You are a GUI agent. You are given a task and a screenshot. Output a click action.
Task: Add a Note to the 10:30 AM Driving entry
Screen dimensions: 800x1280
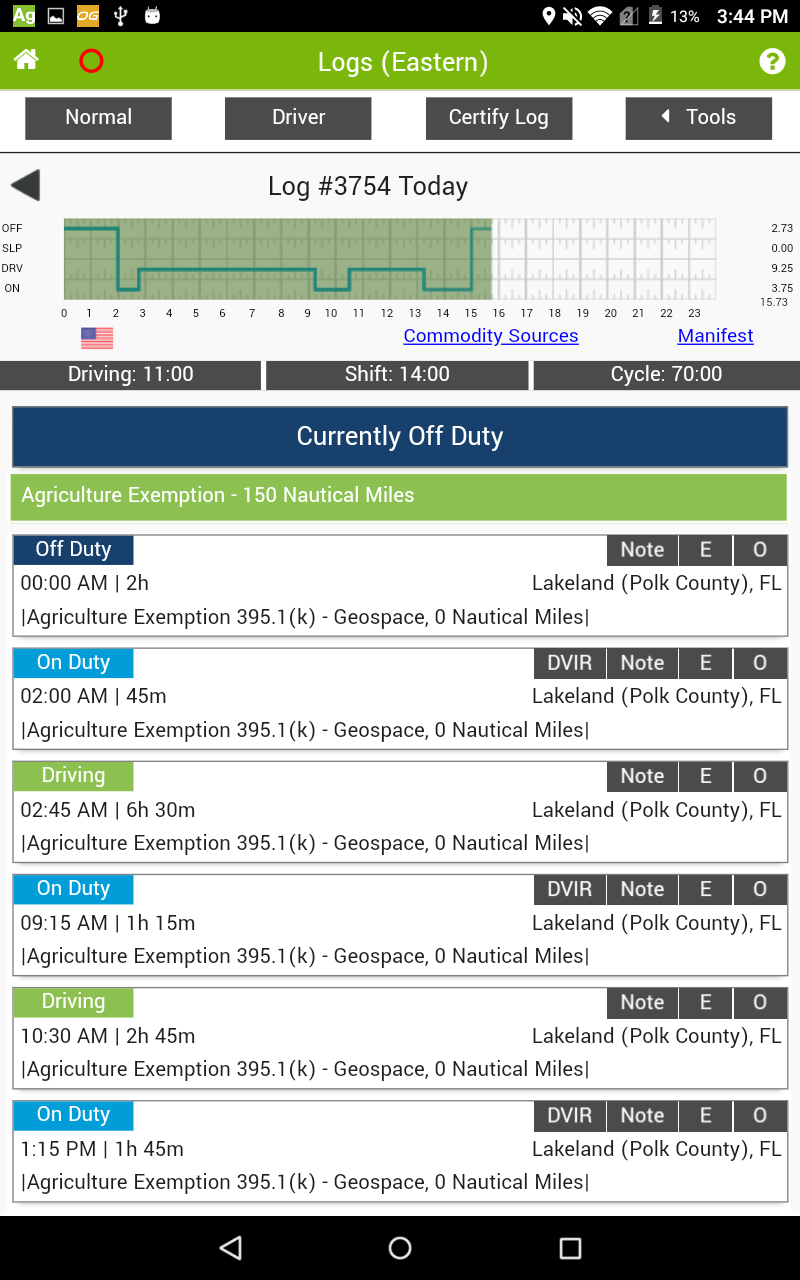[642, 1002]
